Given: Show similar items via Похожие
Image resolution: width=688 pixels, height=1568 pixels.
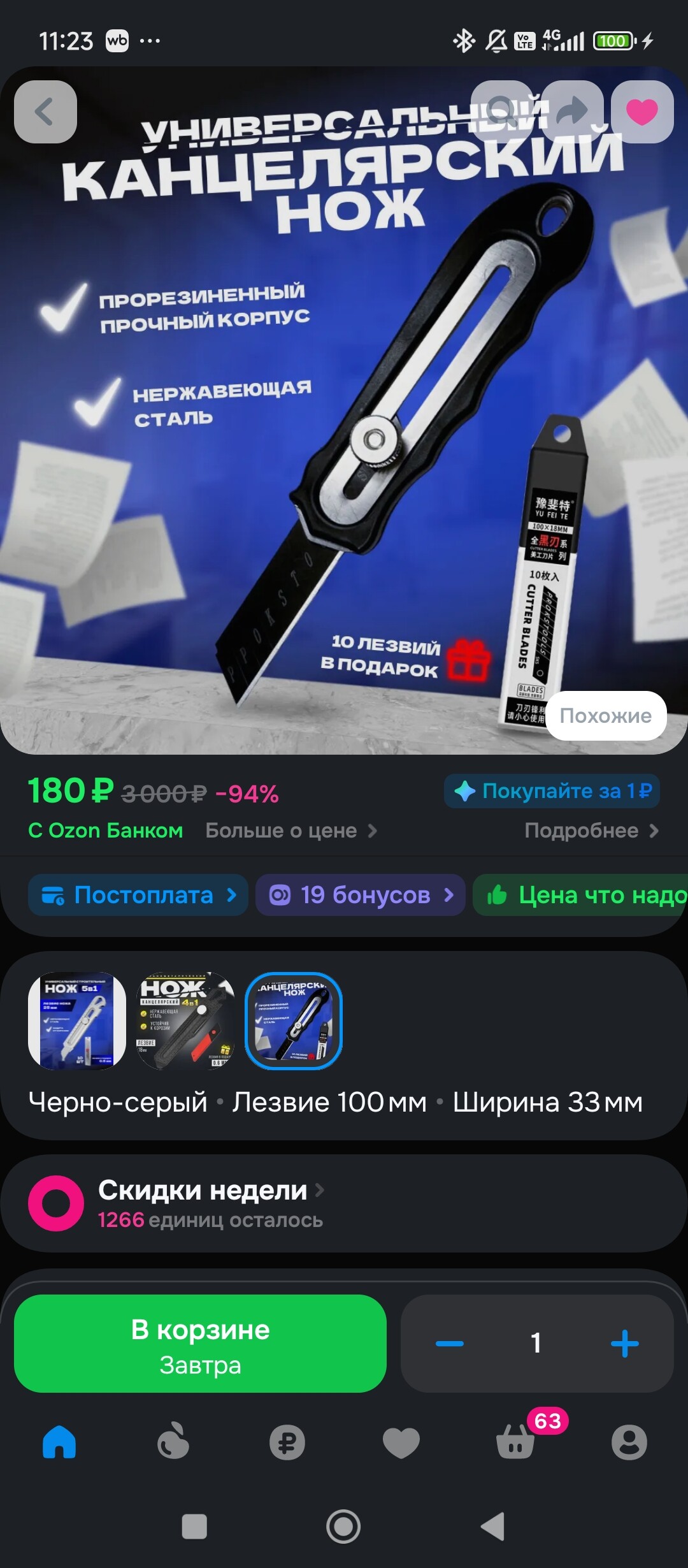Looking at the screenshot, I should (605, 716).
